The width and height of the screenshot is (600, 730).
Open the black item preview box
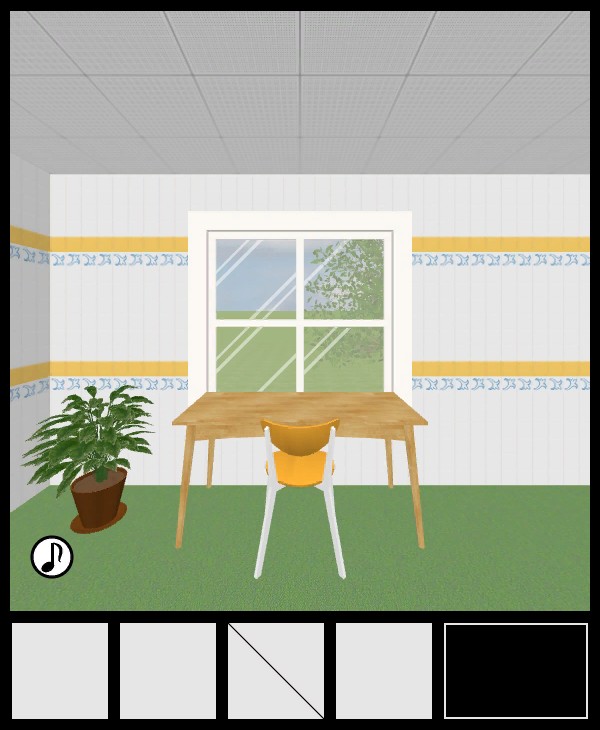(516, 671)
